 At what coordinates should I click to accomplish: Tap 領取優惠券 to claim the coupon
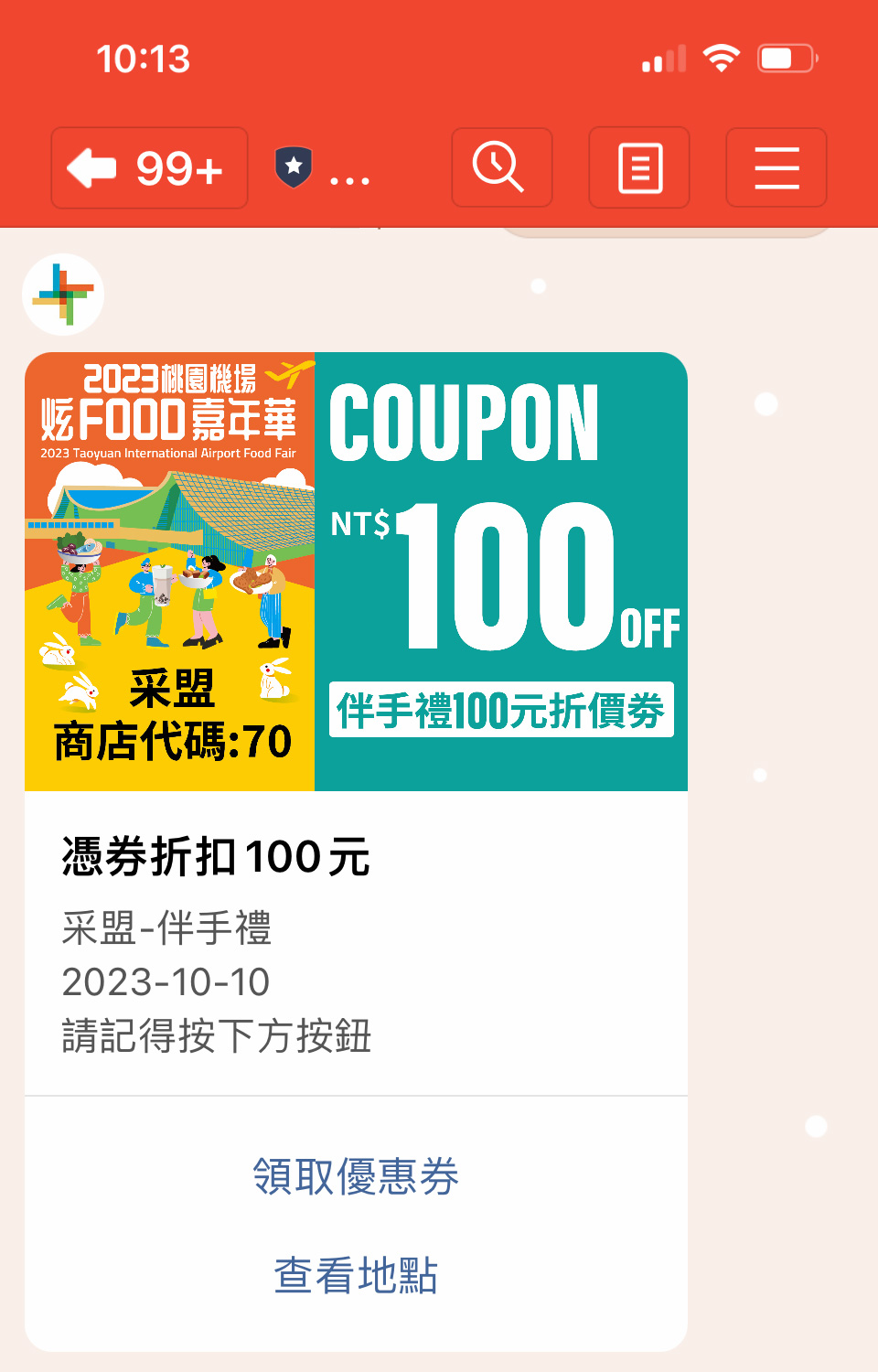click(356, 1176)
